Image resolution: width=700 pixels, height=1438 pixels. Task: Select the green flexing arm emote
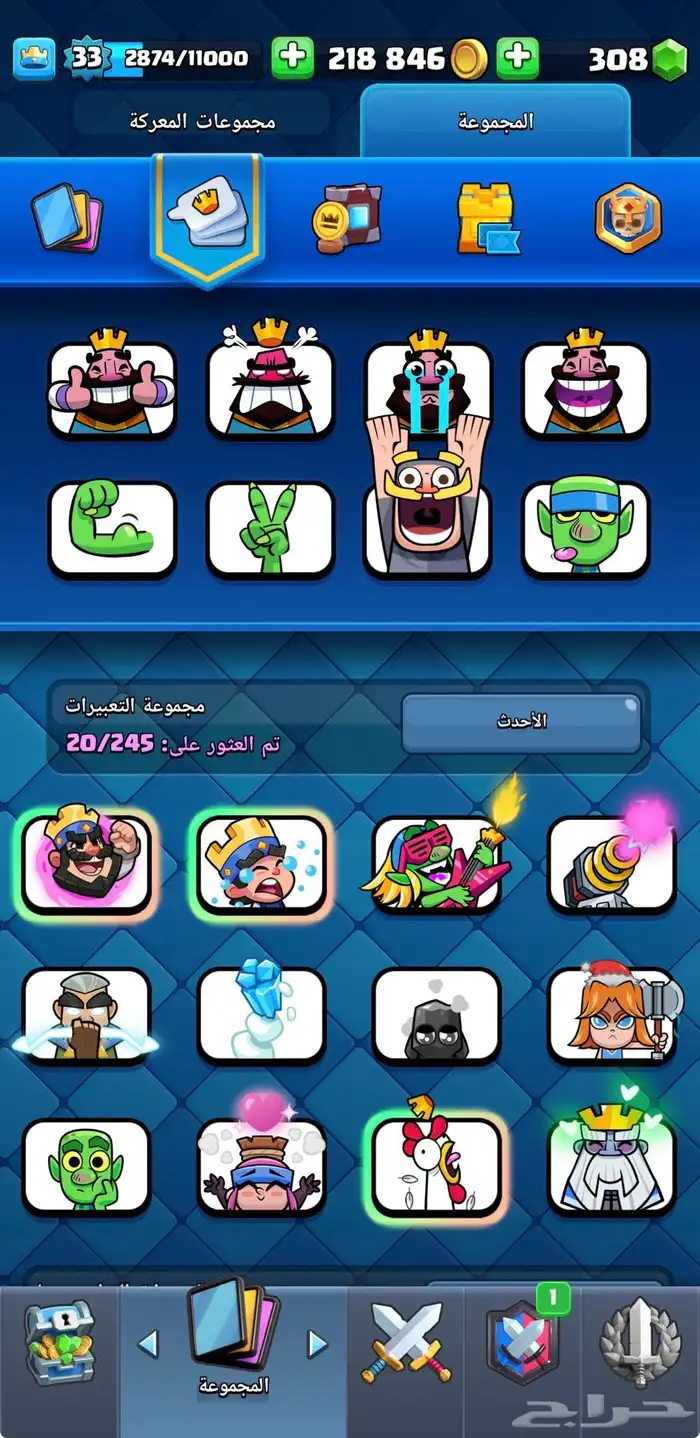[x=112, y=528]
